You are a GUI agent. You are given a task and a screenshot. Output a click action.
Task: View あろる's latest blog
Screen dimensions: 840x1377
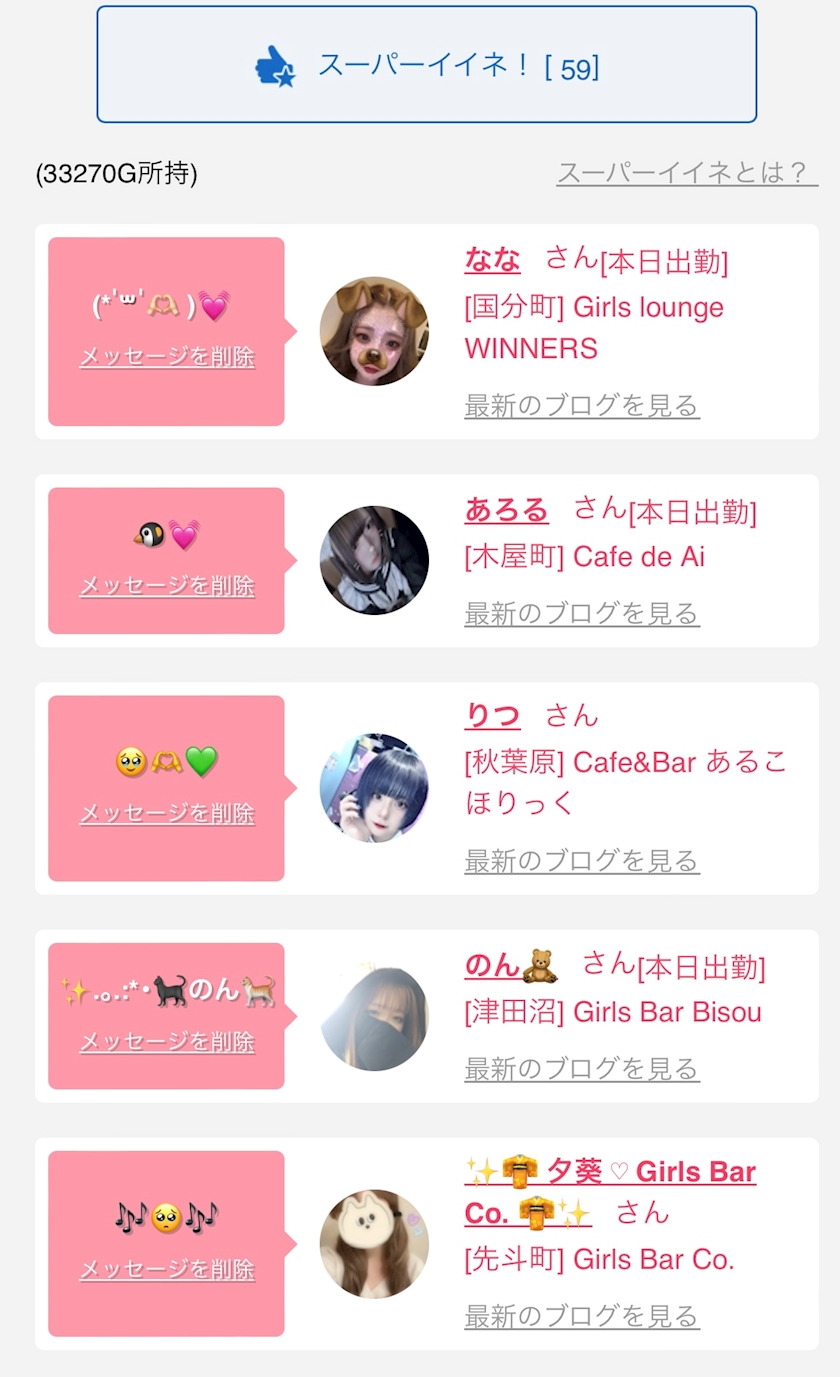[x=582, y=613]
